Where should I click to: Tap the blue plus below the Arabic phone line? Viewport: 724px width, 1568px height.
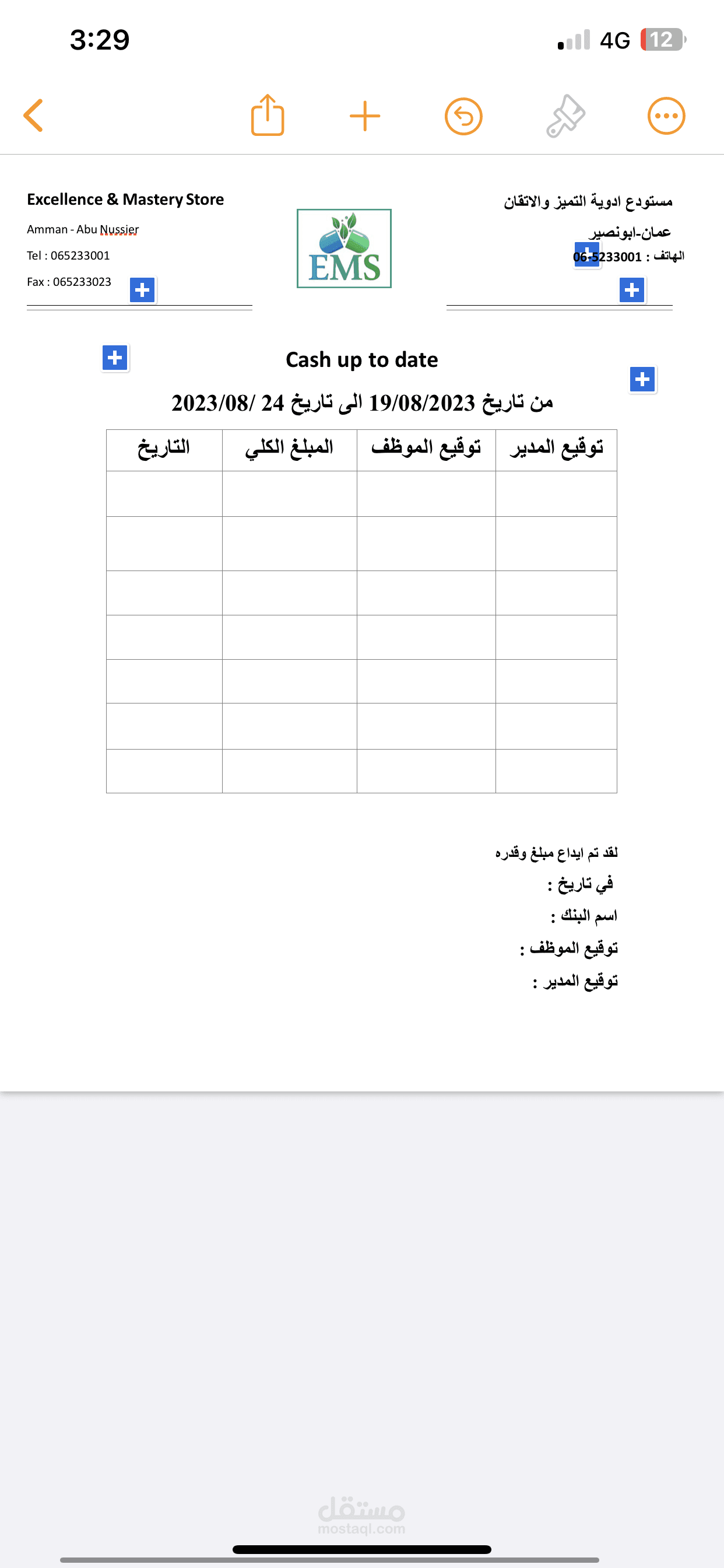[631, 290]
